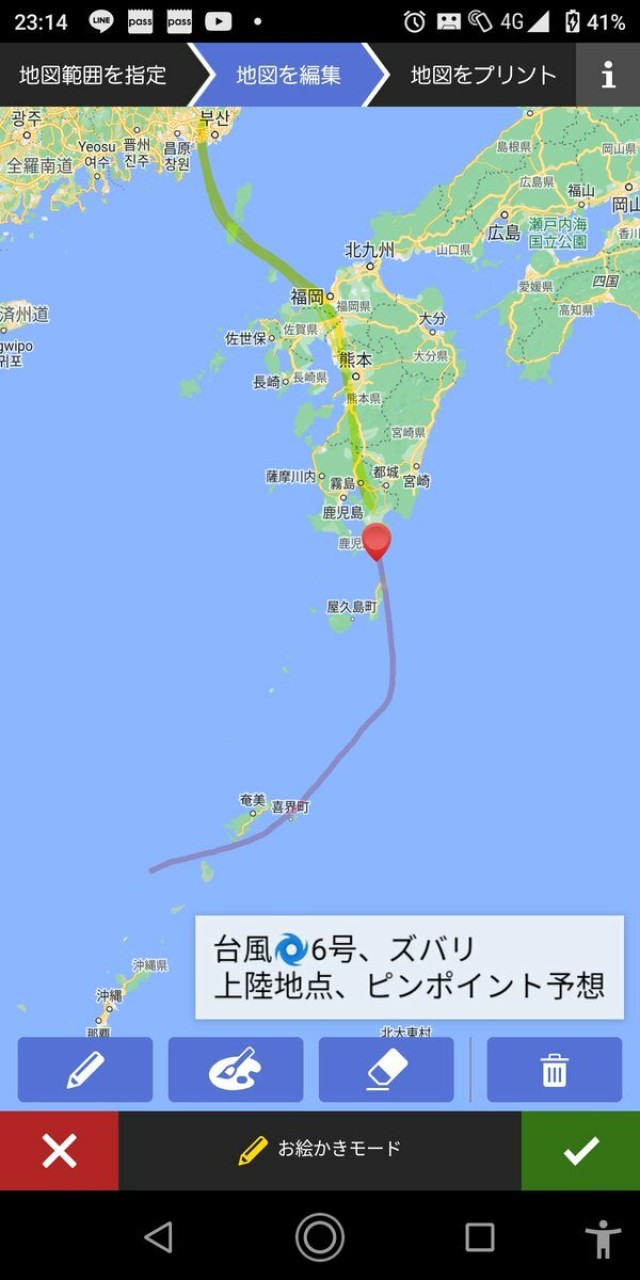Return to the home screen
The height and width of the screenshot is (1280, 640).
[x=320, y=1237]
